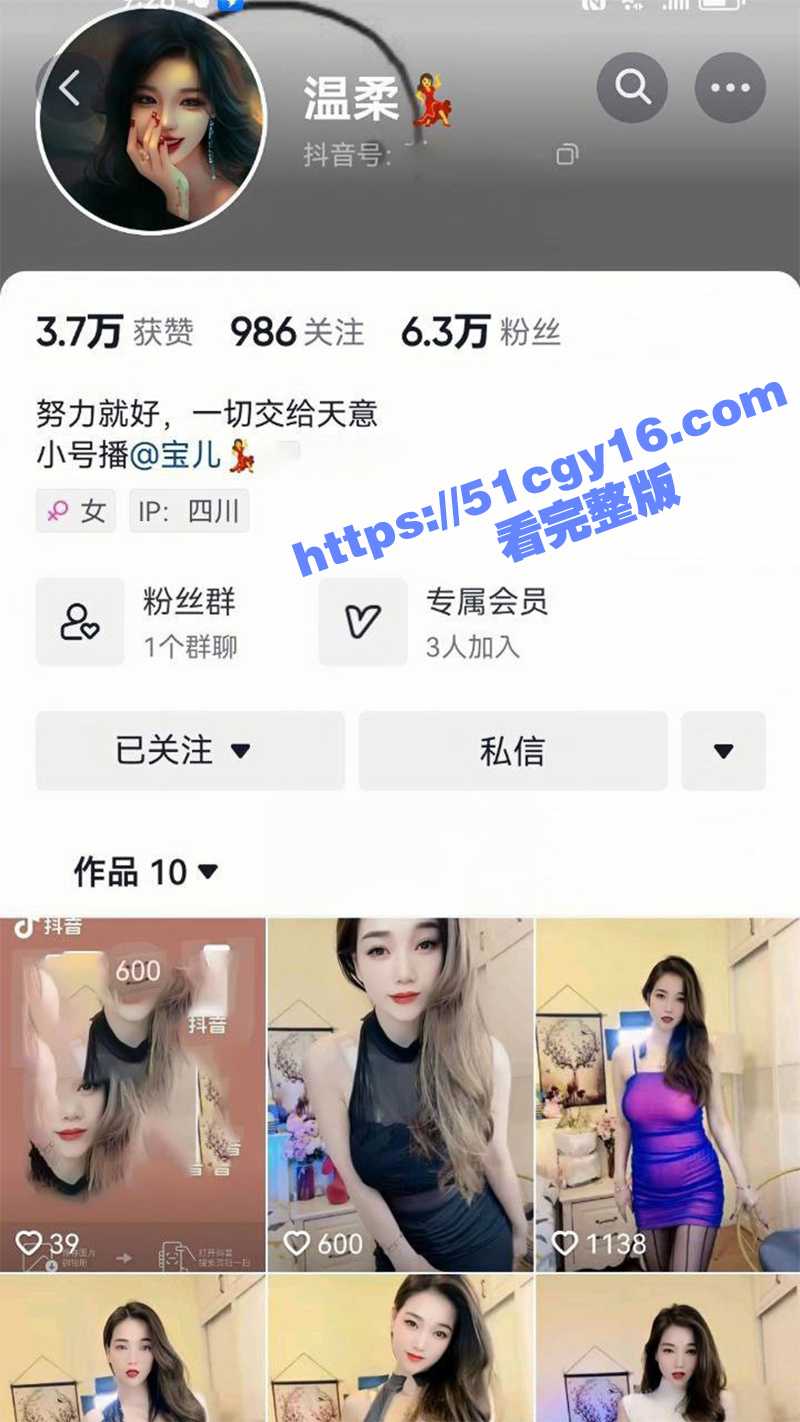Viewport: 800px width, 1422px height.
Task: Play the video with 600 likes
Action: (401, 1095)
